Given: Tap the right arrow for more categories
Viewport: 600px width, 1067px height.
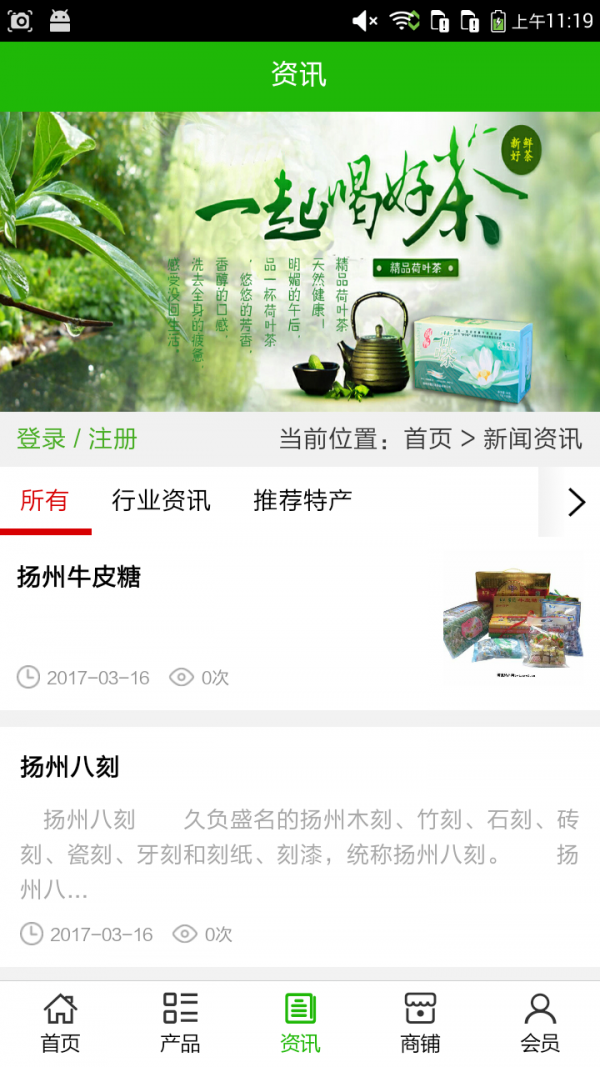Looking at the screenshot, I should tap(575, 501).
